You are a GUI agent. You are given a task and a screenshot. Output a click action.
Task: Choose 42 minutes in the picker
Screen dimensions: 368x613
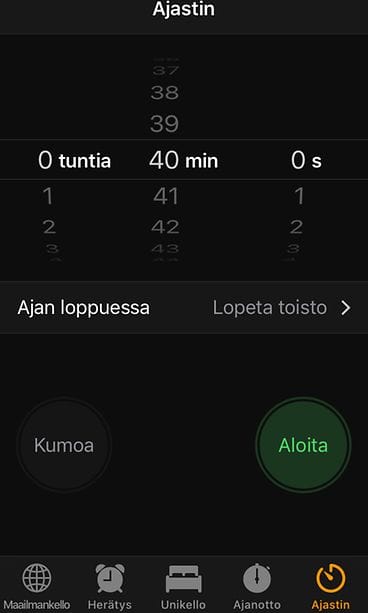coord(165,227)
